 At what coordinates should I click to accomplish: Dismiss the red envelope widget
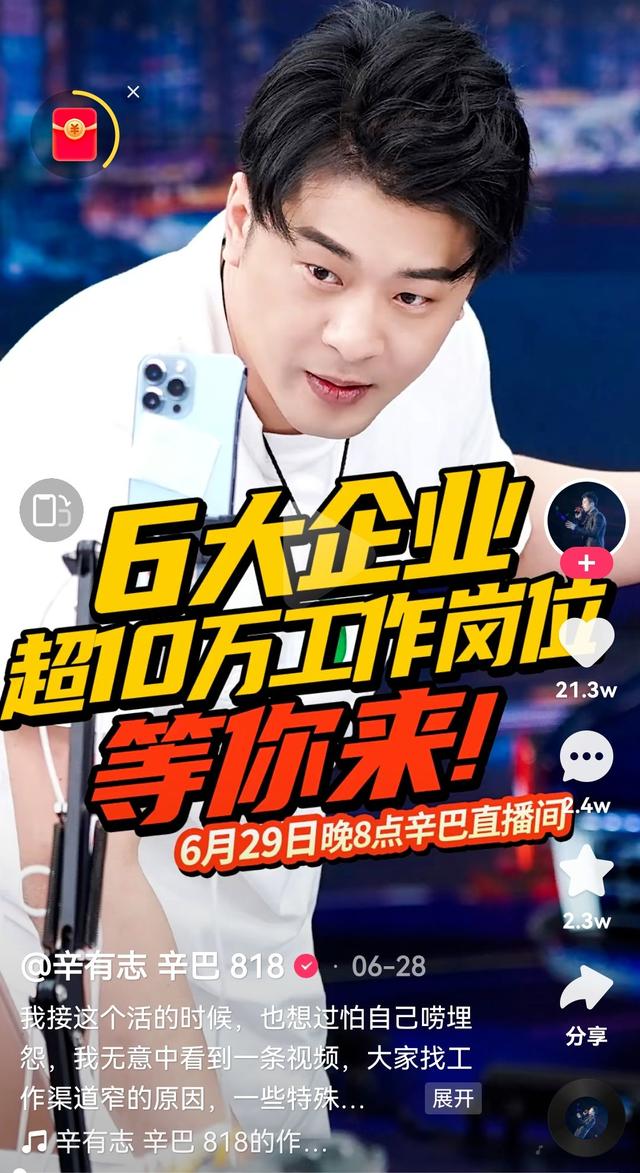coord(134,92)
